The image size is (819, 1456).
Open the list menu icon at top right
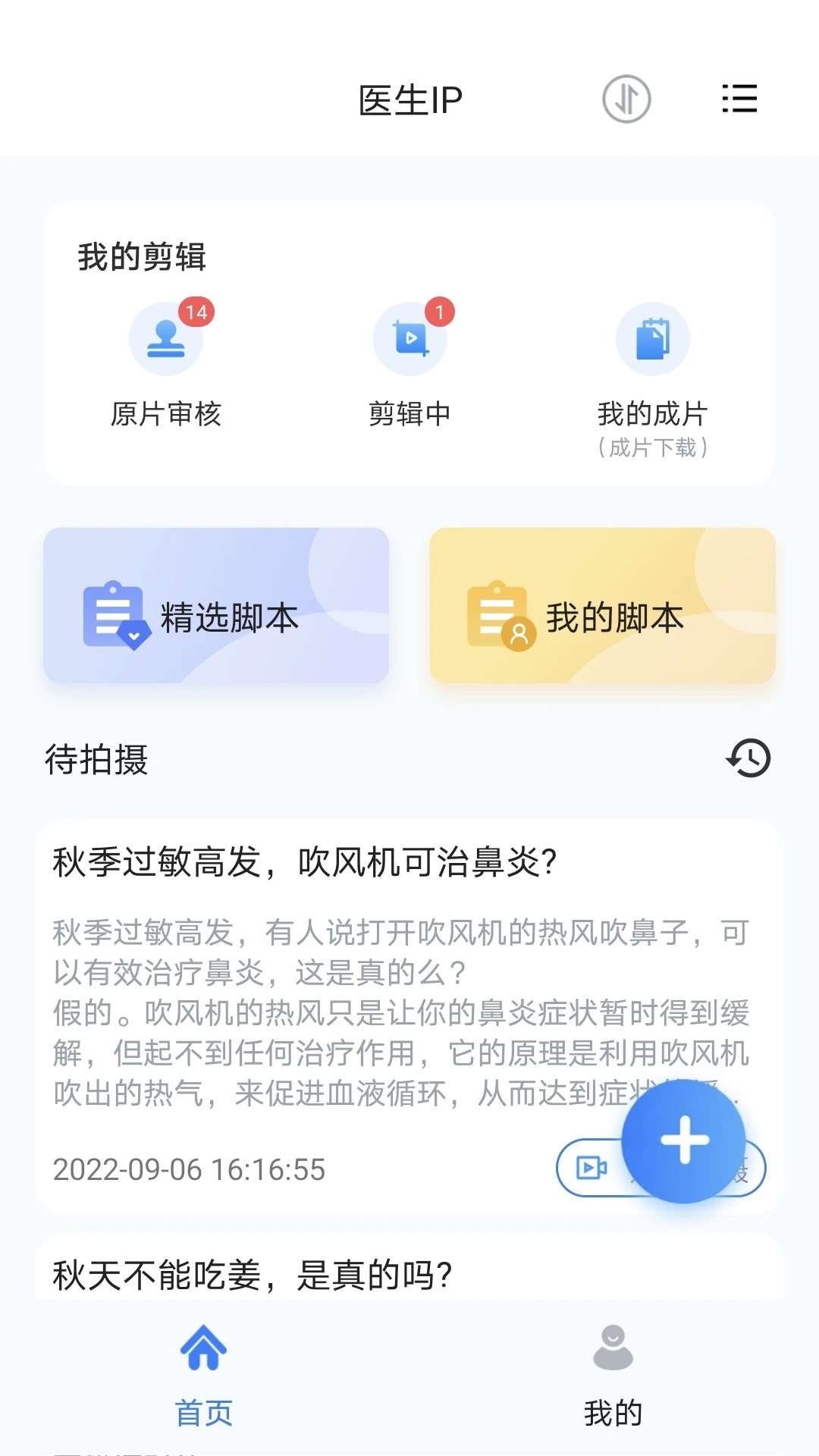point(739,99)
